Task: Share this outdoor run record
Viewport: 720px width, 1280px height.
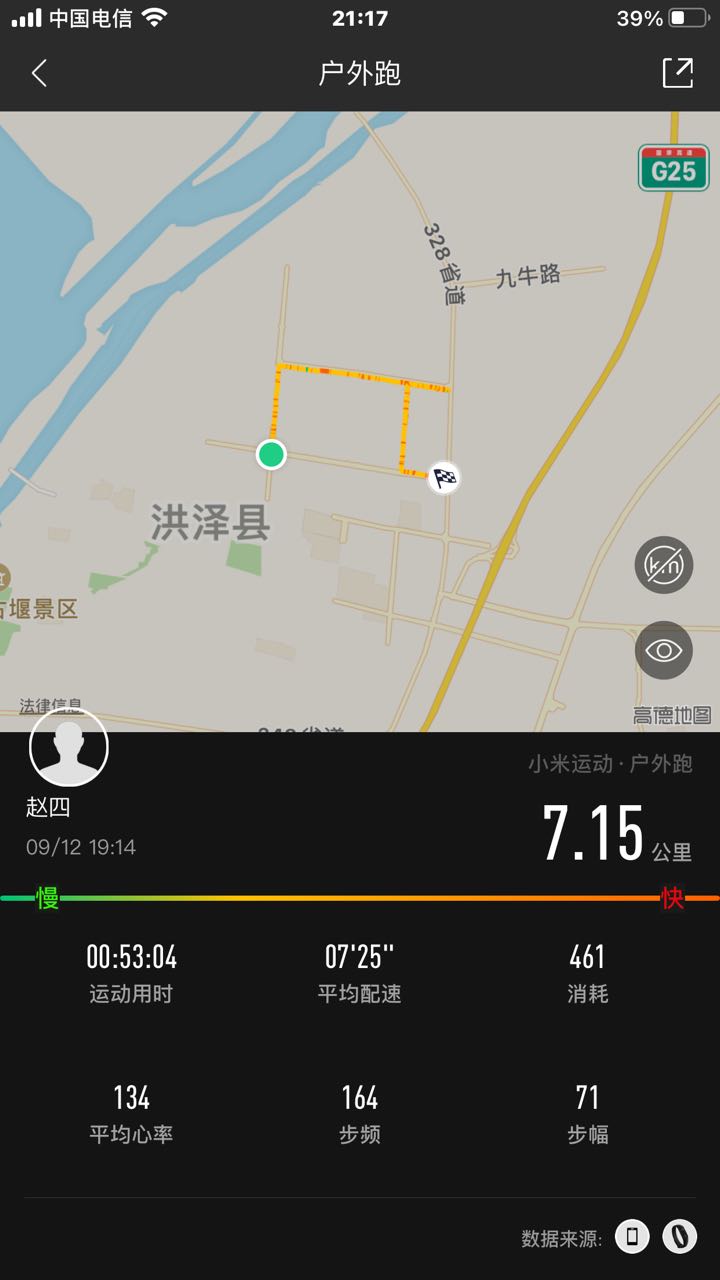Action: 677,73
